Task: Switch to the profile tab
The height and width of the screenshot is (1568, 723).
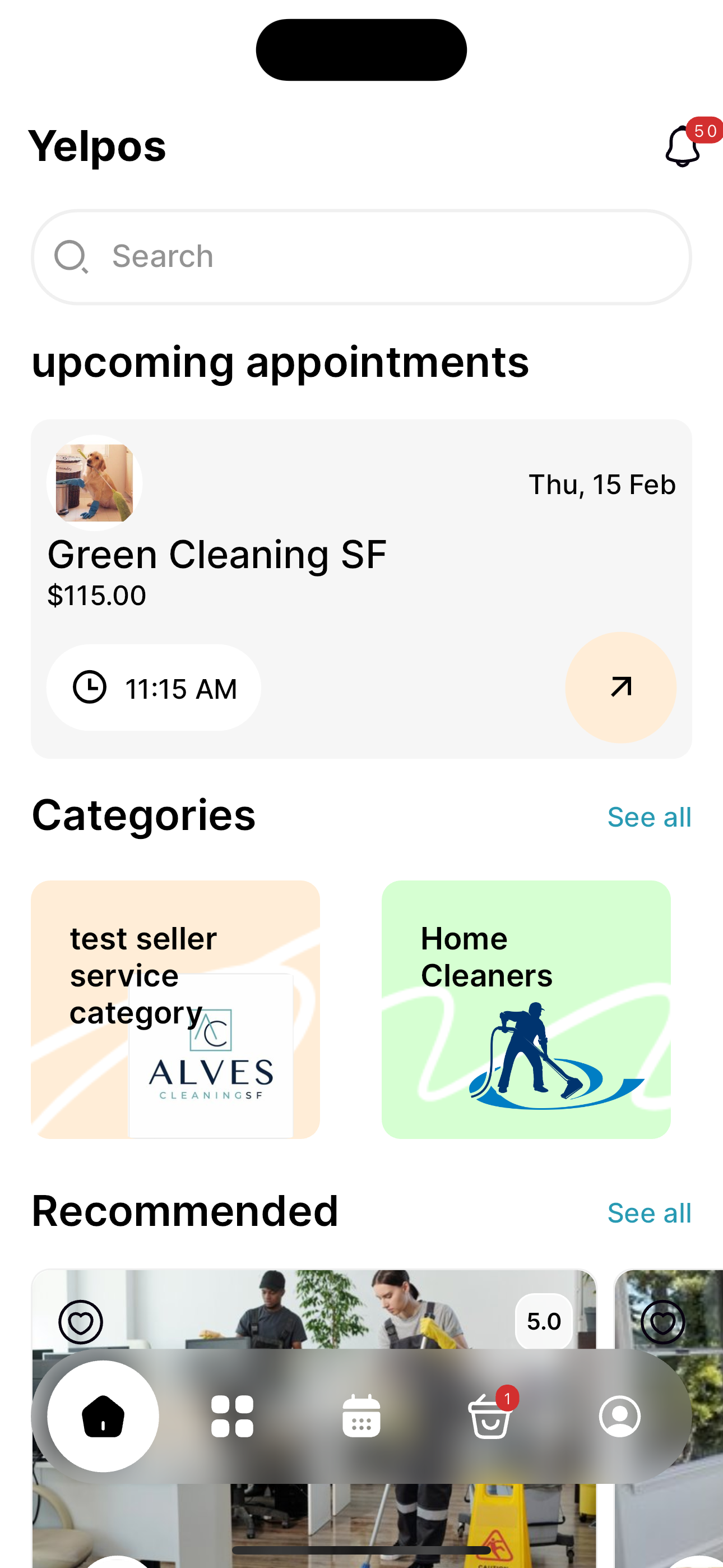Action: (x=619, y=1416)
